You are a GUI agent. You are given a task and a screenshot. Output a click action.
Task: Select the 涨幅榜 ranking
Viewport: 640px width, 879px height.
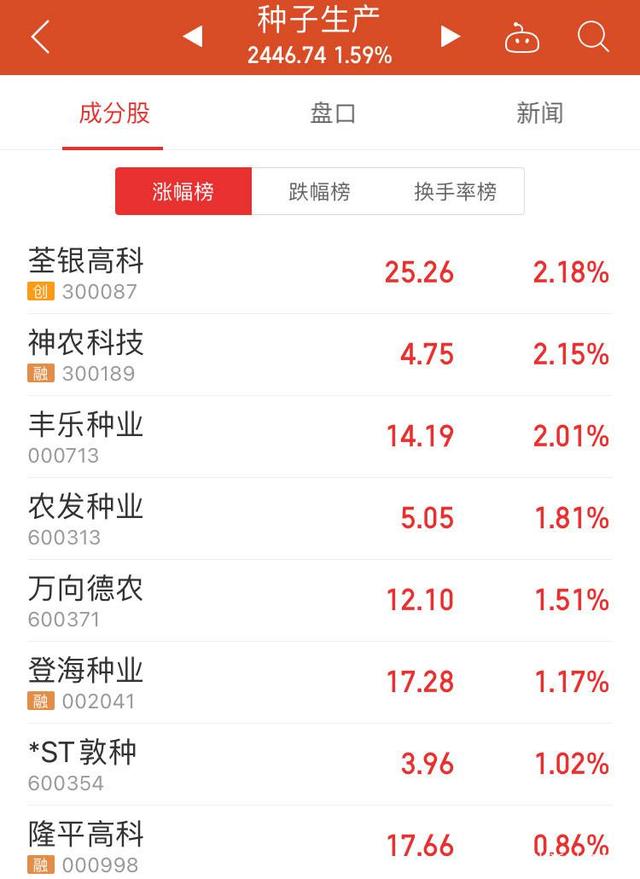pyautogui.click(x=183, y=191)
